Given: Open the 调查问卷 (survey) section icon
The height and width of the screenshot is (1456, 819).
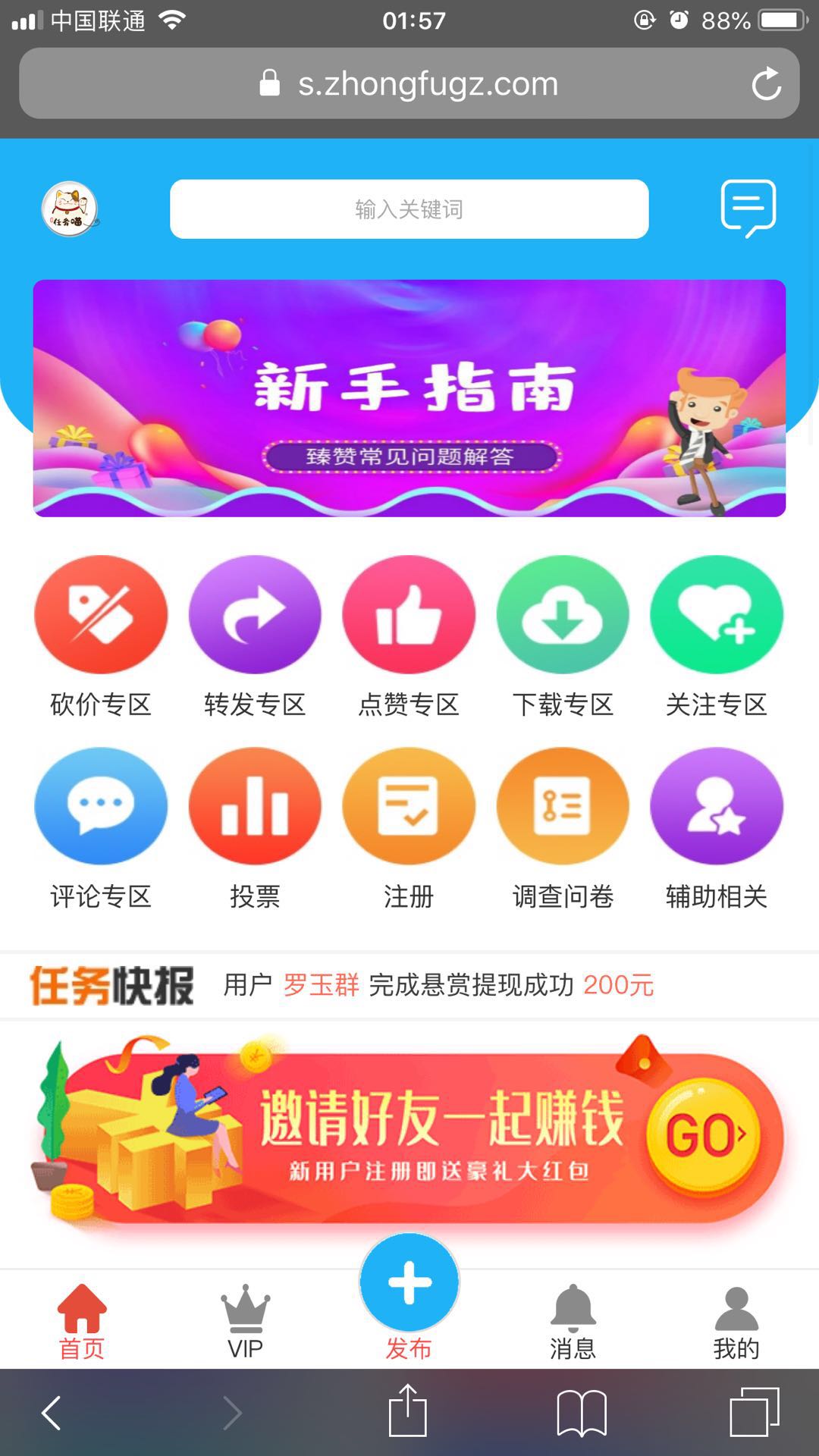Looking at the screenshot, I should 563,806.
